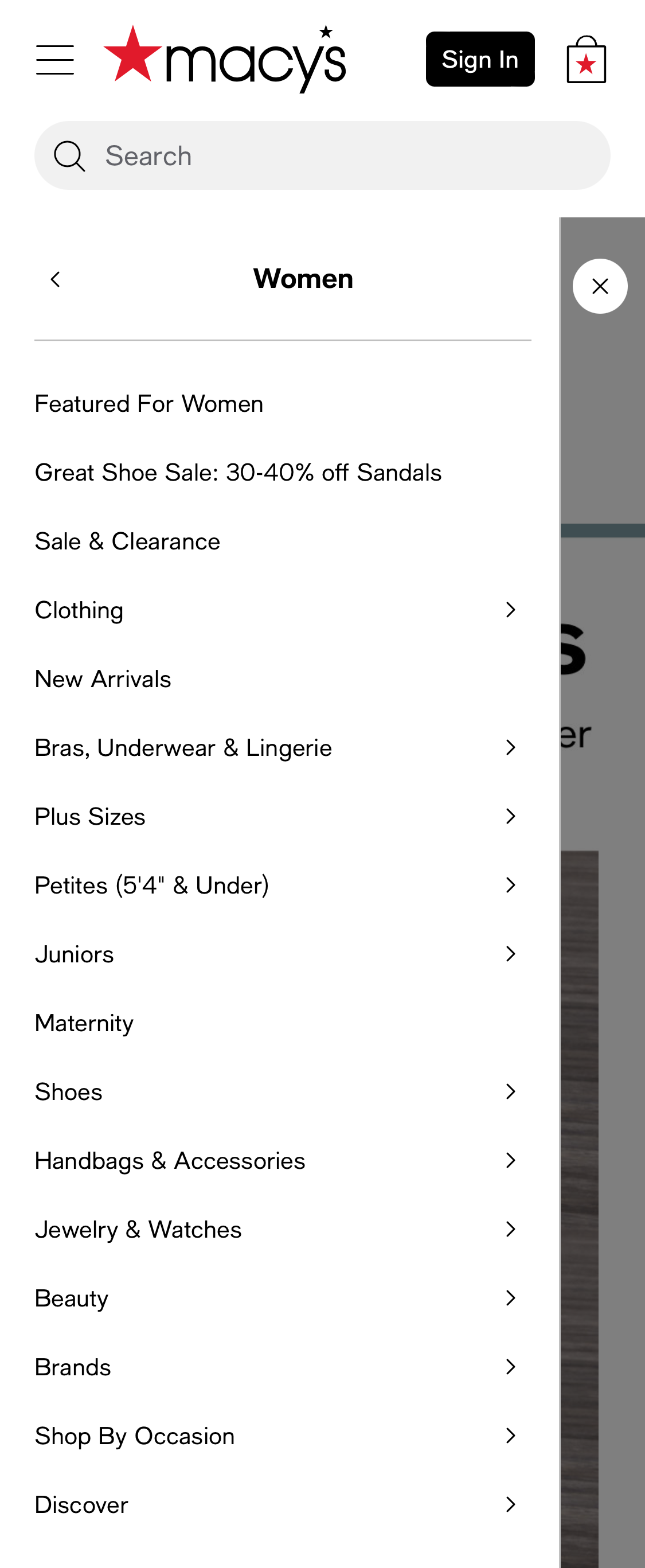Open Great Shoe Sale sandals link
The image size is (645, 1568).
[238, 472]
